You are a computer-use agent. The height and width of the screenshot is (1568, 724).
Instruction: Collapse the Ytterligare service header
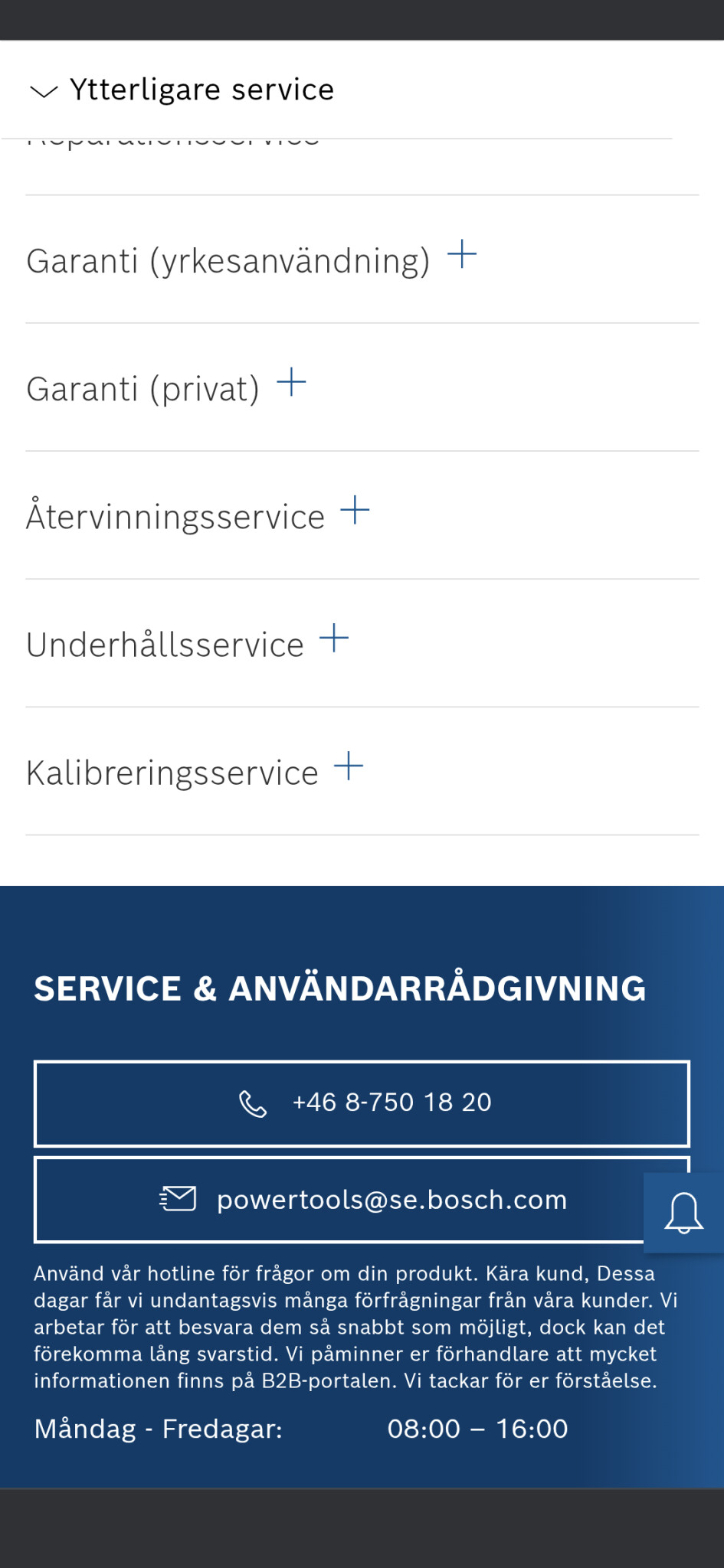tap(182, 90)
